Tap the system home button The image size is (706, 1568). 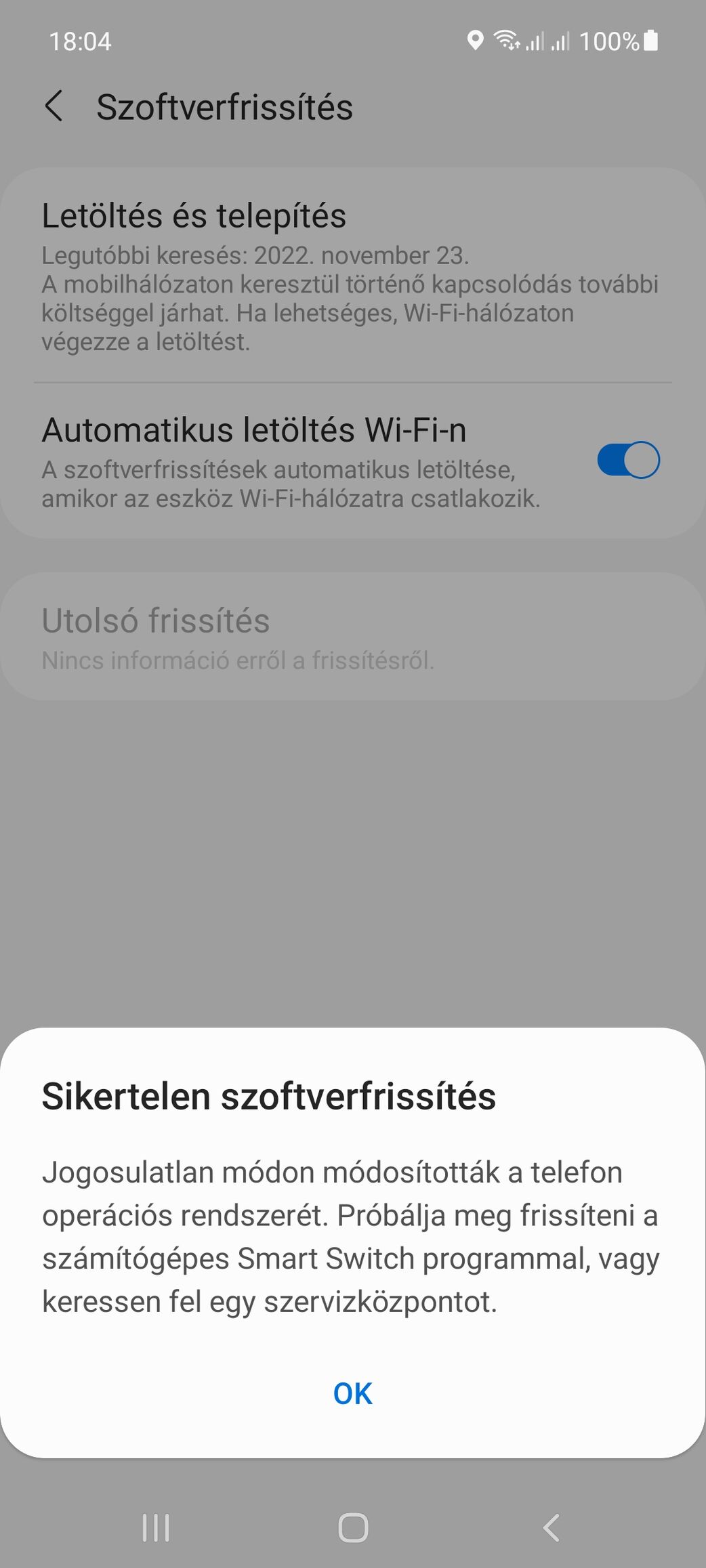(x=353, y=1527)
